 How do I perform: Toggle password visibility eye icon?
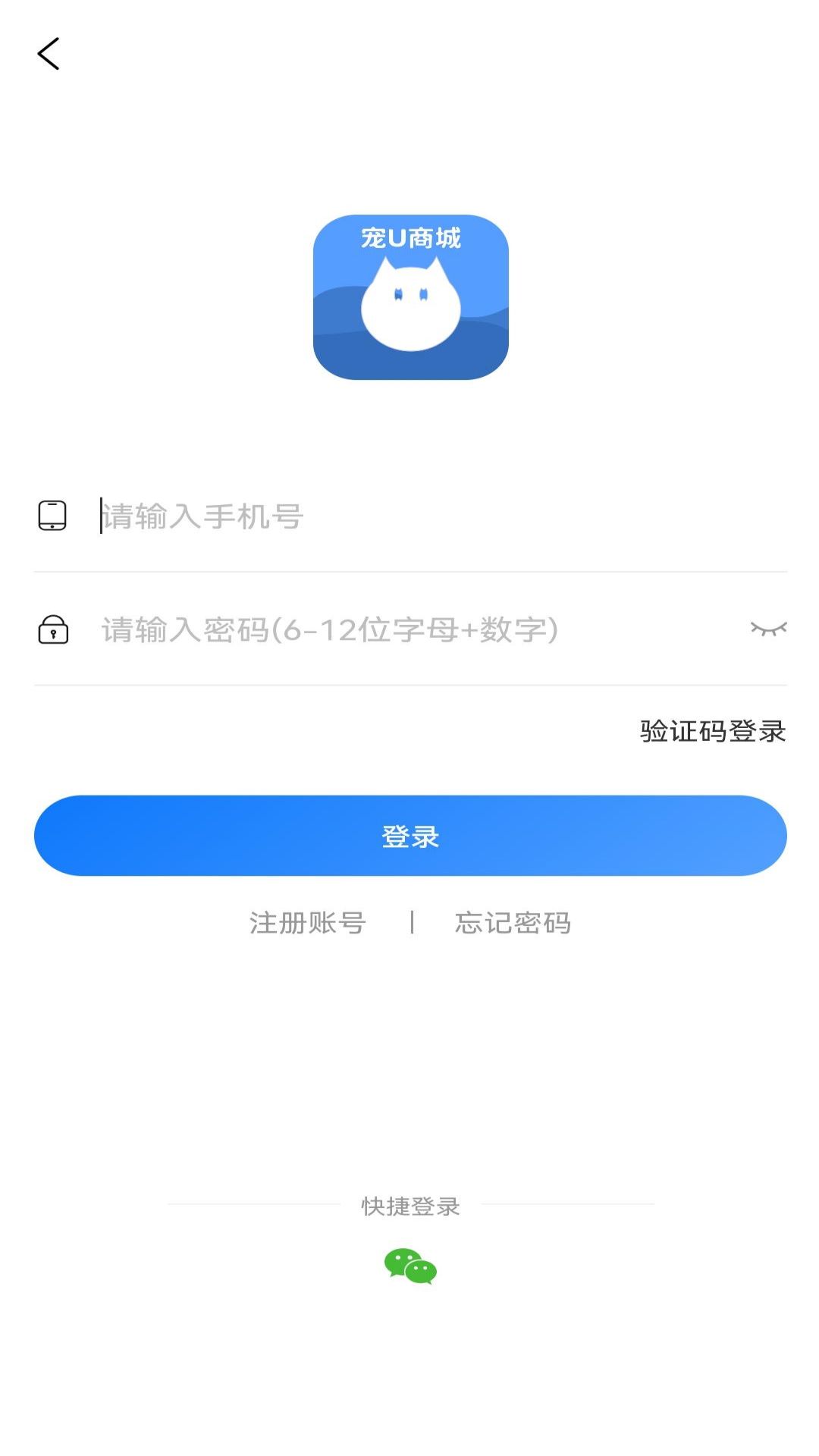(768, 629)
